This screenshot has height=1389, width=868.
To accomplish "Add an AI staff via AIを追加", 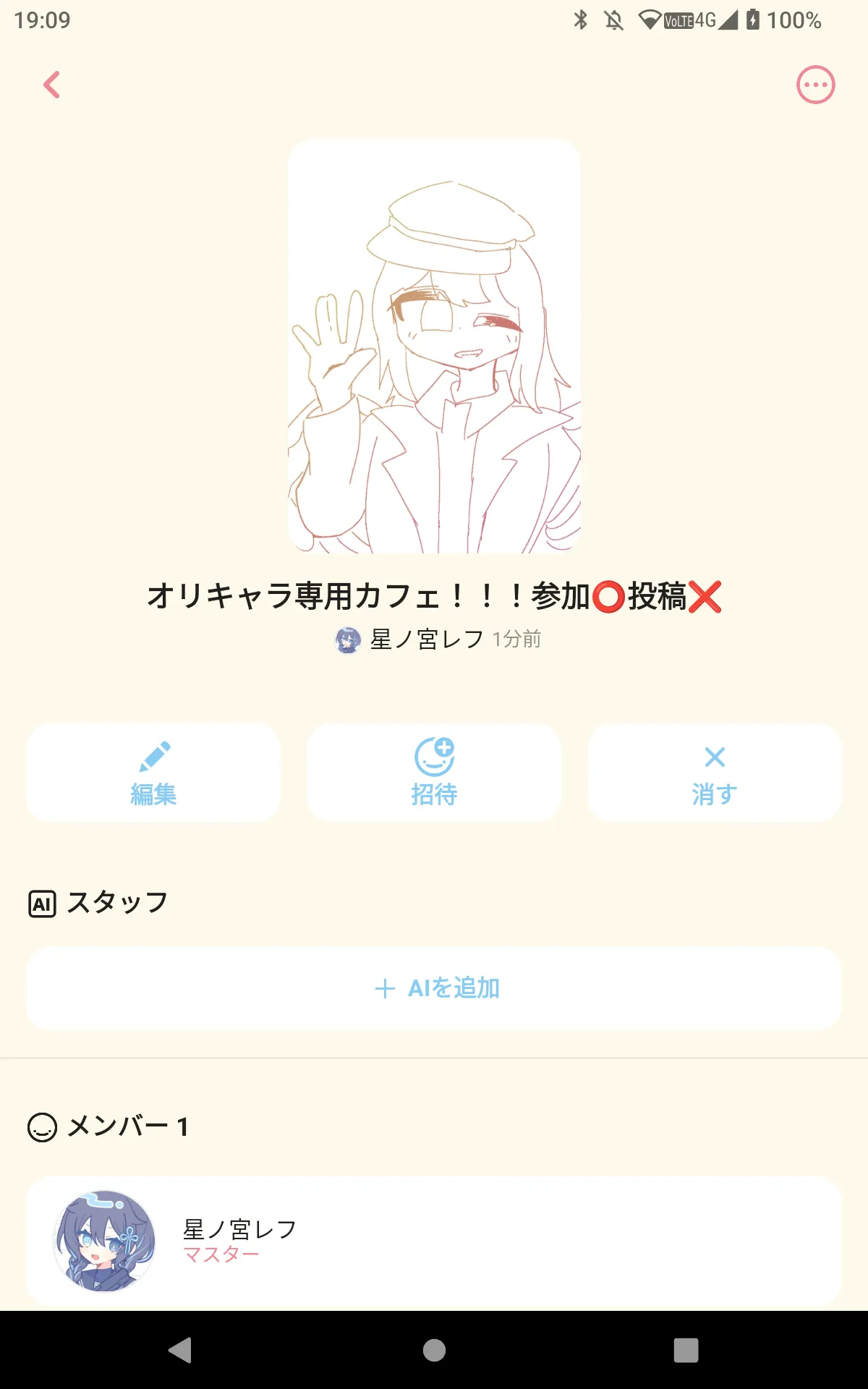I will click(434, 988).
